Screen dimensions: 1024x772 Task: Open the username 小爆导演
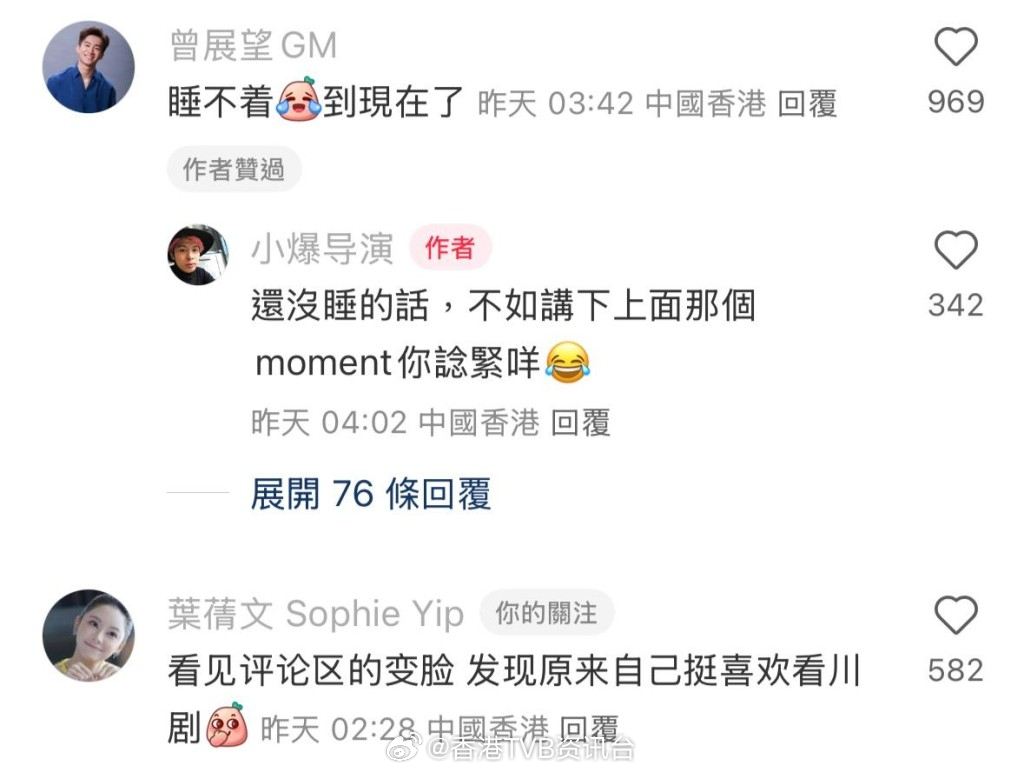[x=322, y=248]
